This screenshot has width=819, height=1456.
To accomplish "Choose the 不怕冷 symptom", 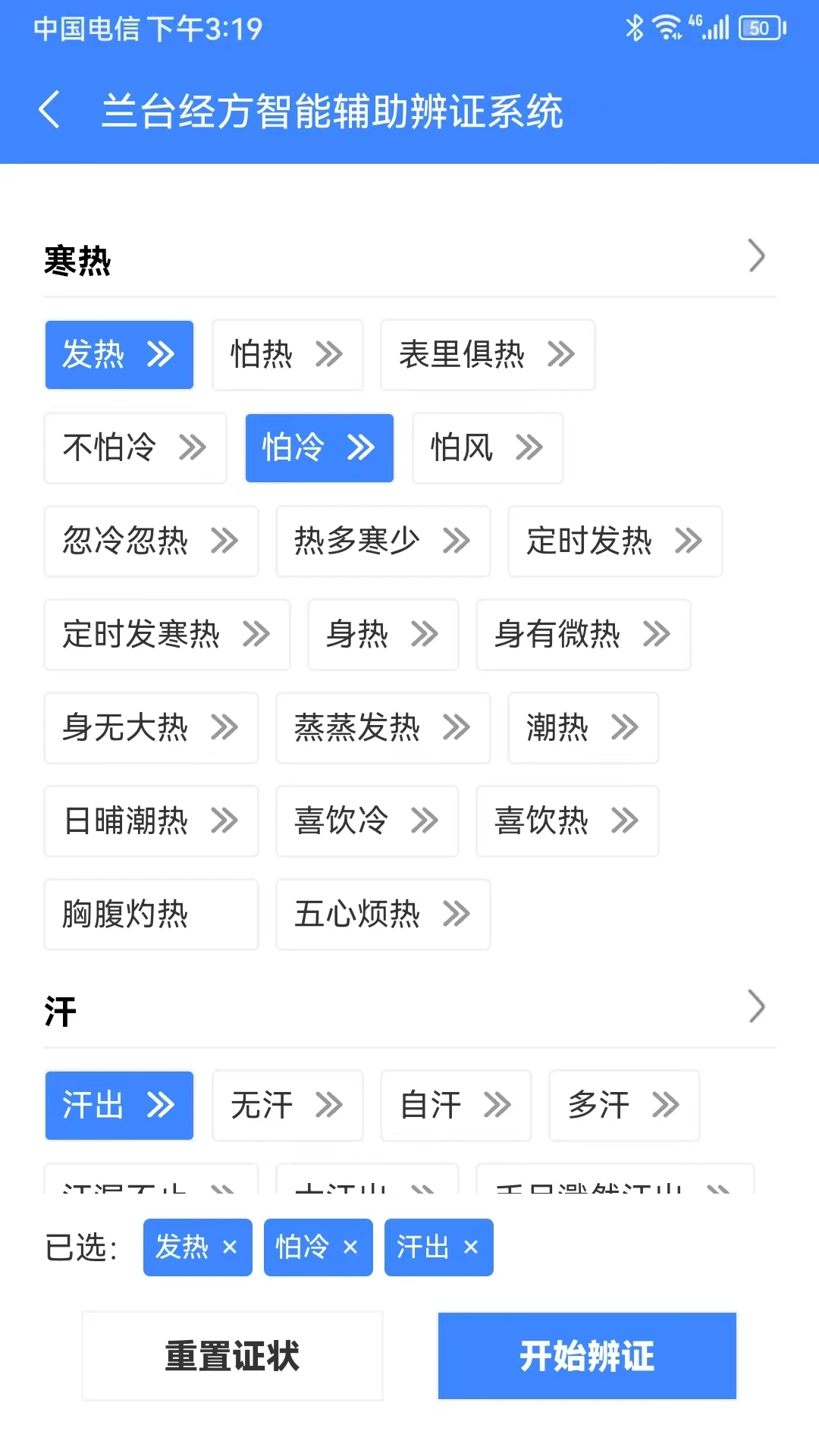I will (135, 448).
